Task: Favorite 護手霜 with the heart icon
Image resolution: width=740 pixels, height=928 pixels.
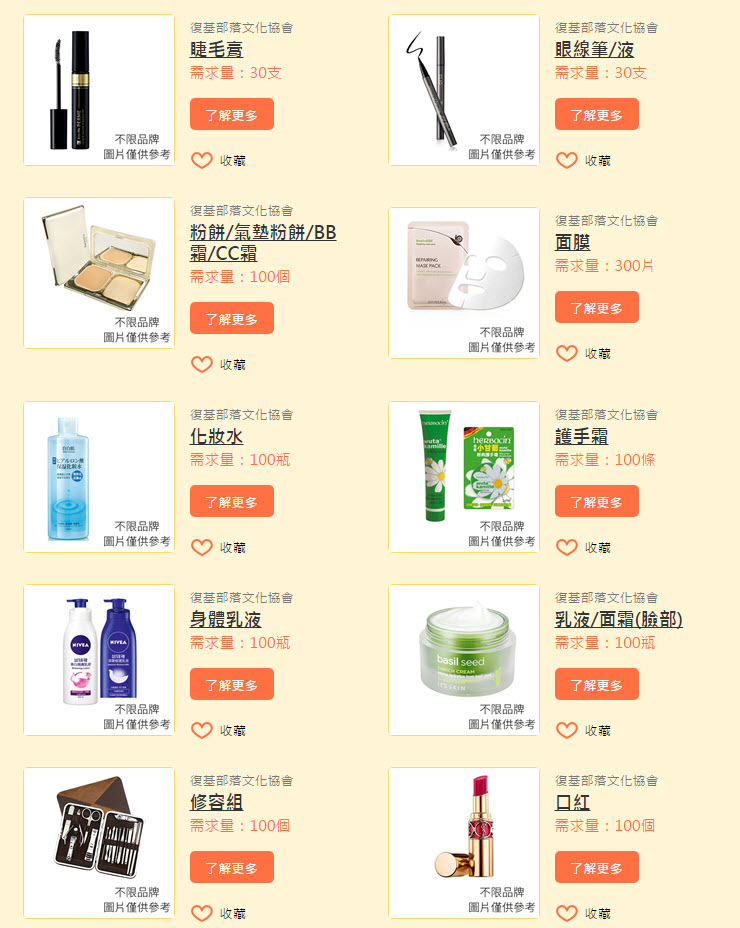Action: coord(567,547)
